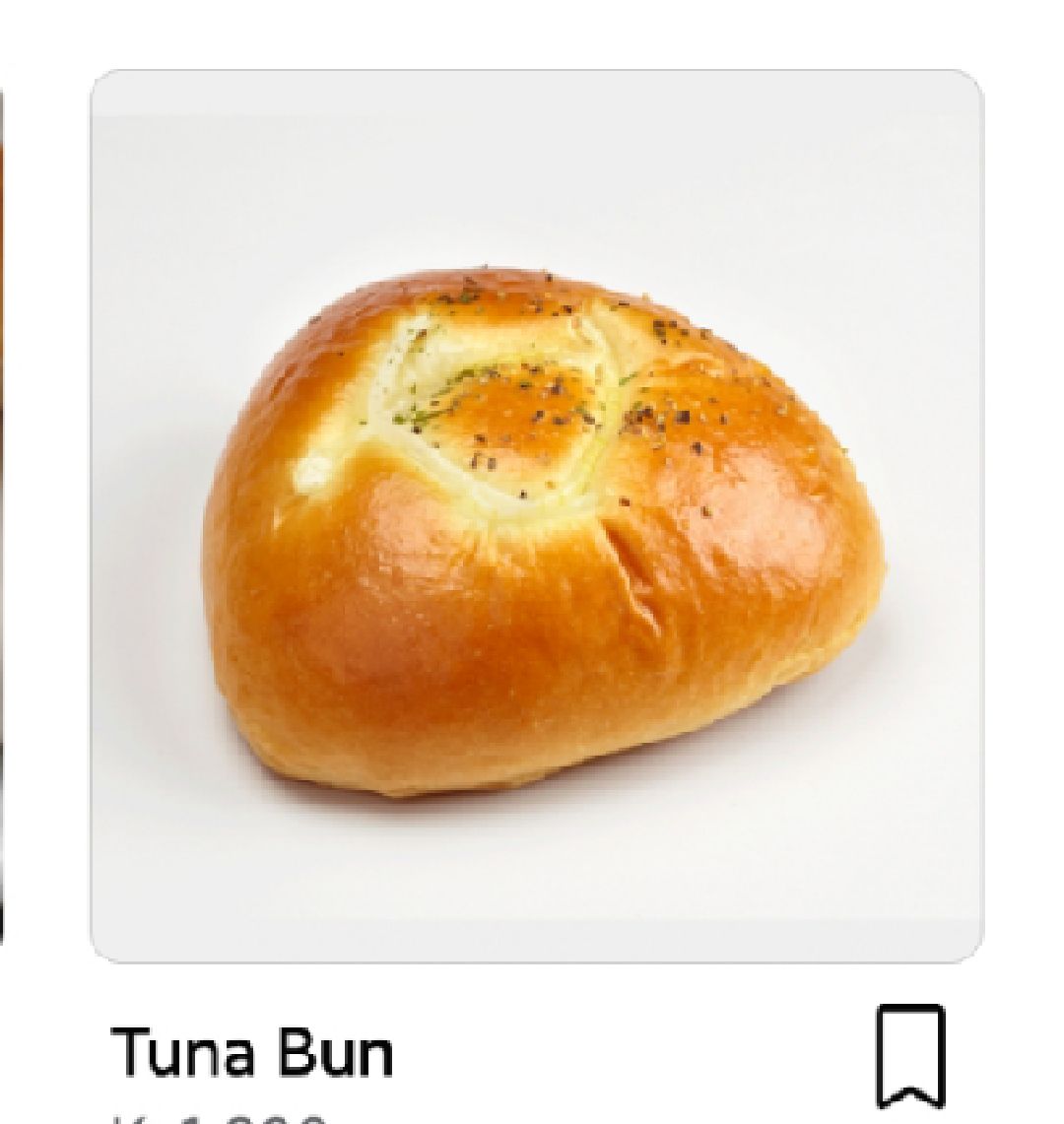The width and height of the screenshot is (1064, 1124).
Task: Open the Tuna Bun product image
Action: (x=537, y=515)
